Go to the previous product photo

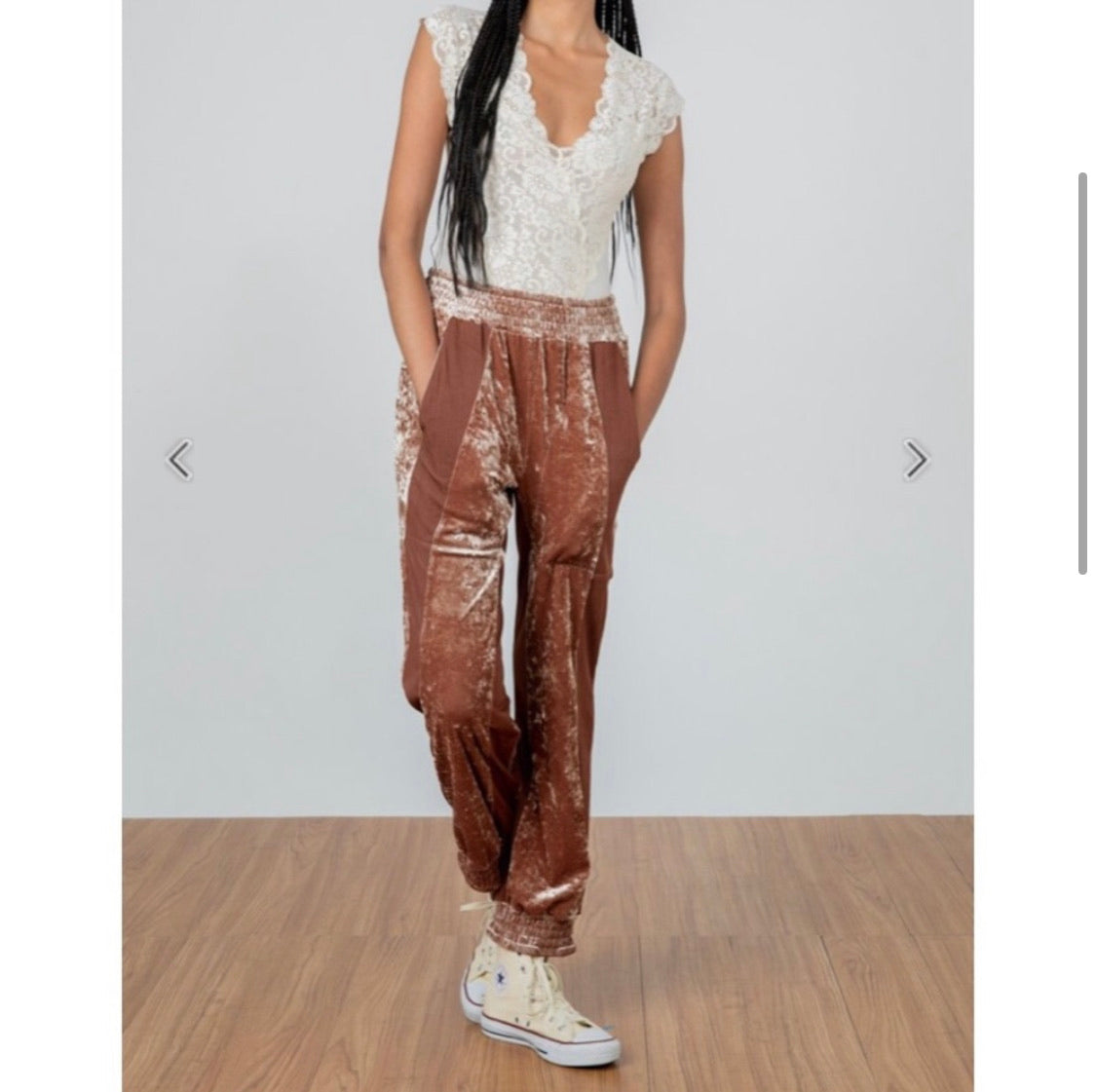click(x=180, y=460)
